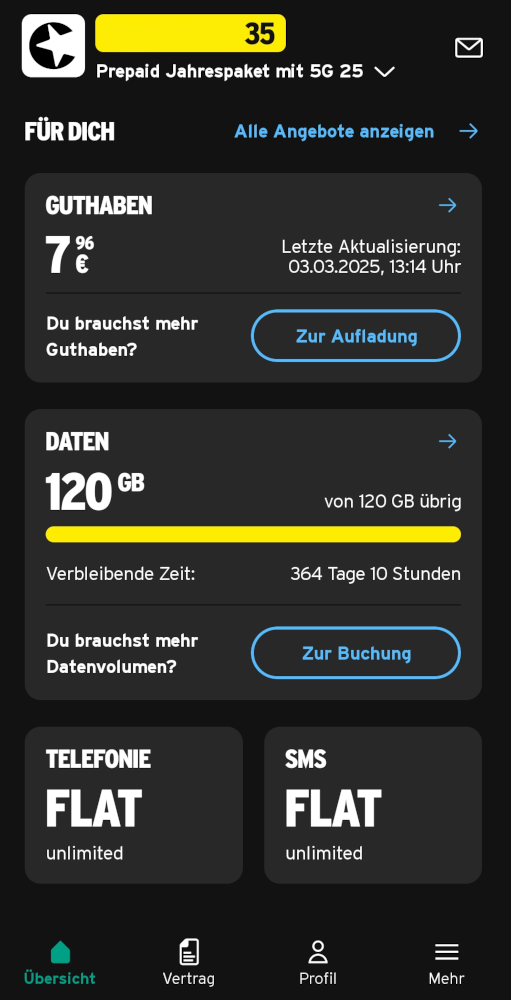This screenshot has height=1000, width=511.
Task: Open the SMS Flat card
Action: click(x=373, y=805)
